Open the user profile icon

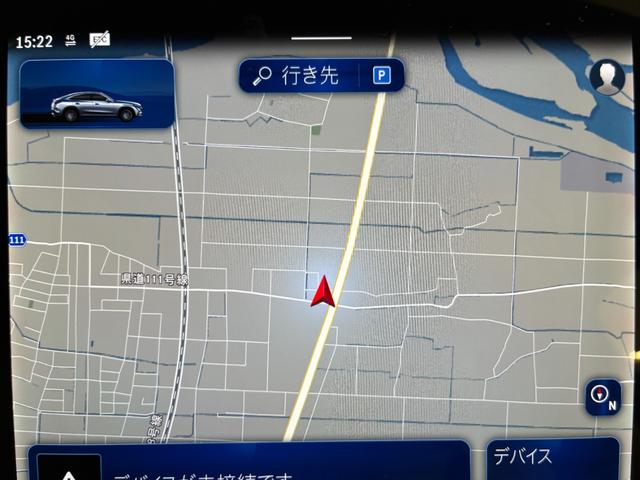(606, 77)
